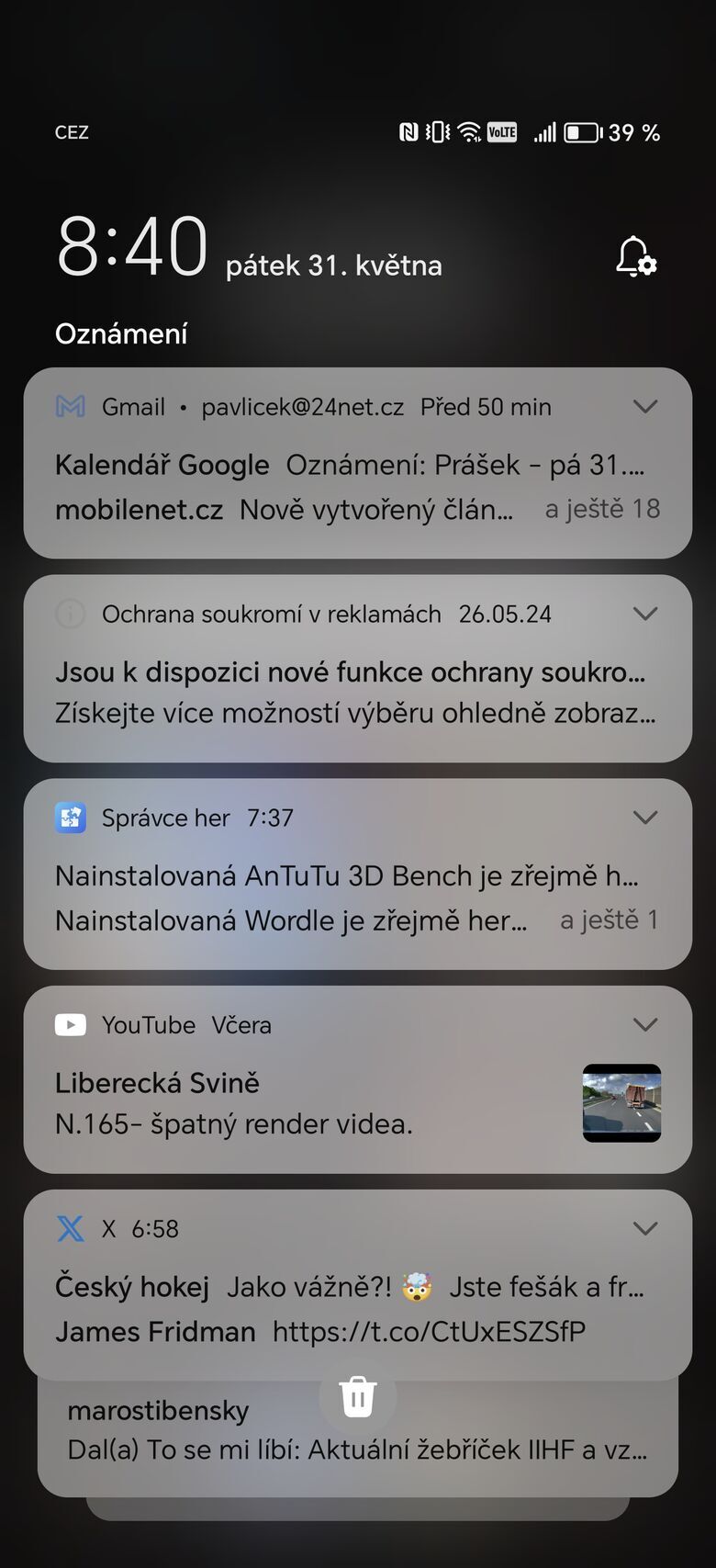Expand the Gmail notification chevron
The image size is (716, 1568).
point(645,407)
